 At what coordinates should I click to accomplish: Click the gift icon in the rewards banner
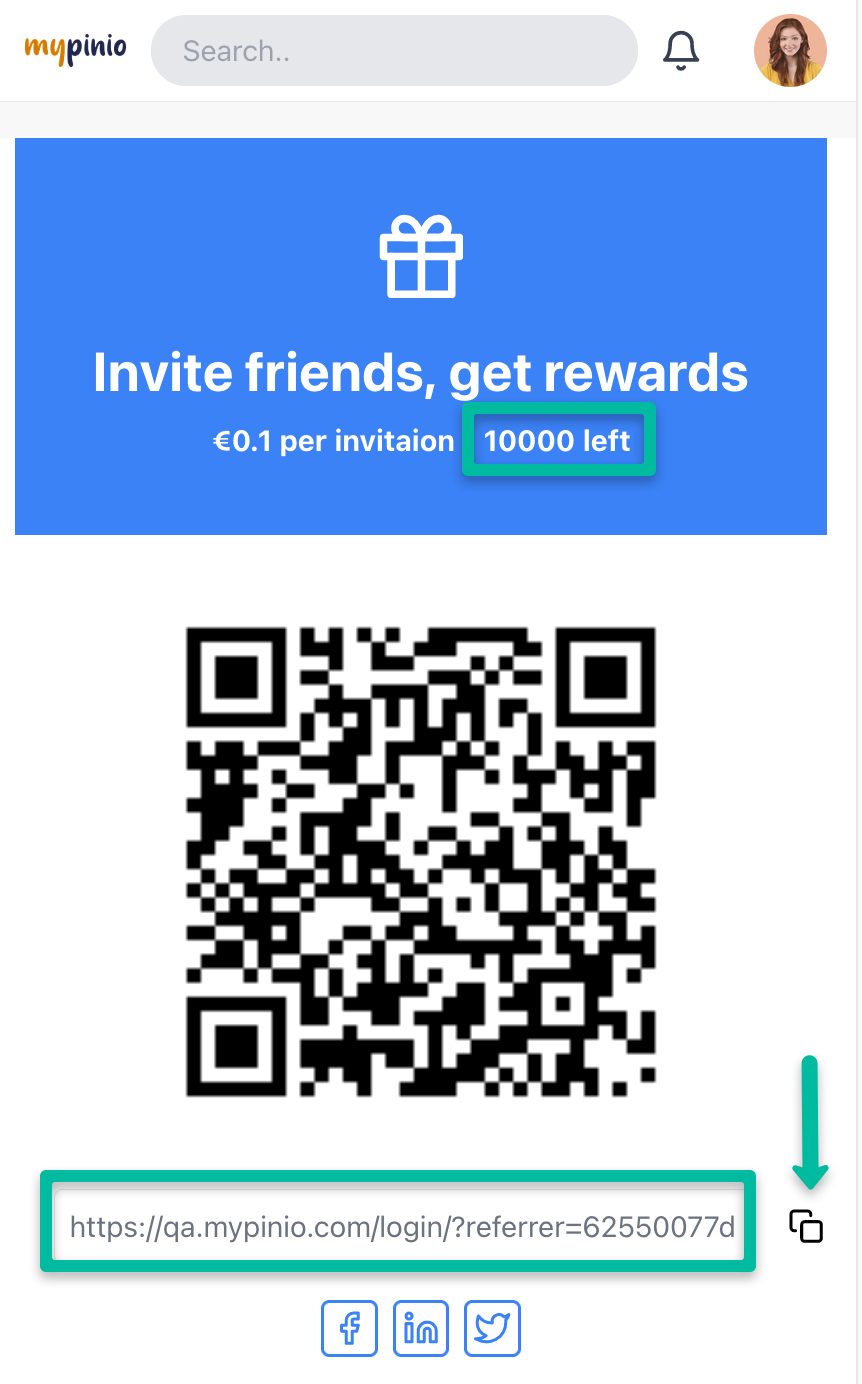[x=421, y=257]
